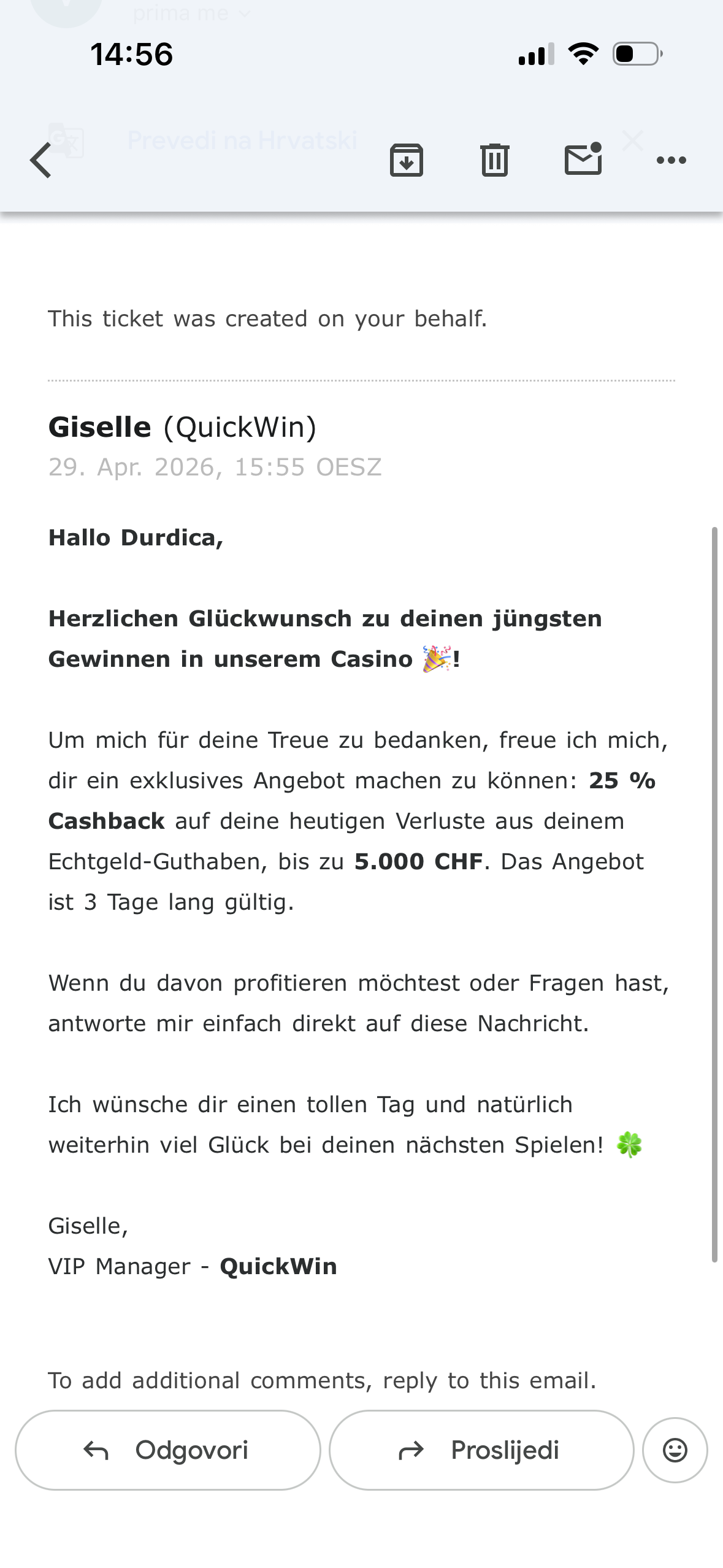Open the three-dot overflow menu

671,160
